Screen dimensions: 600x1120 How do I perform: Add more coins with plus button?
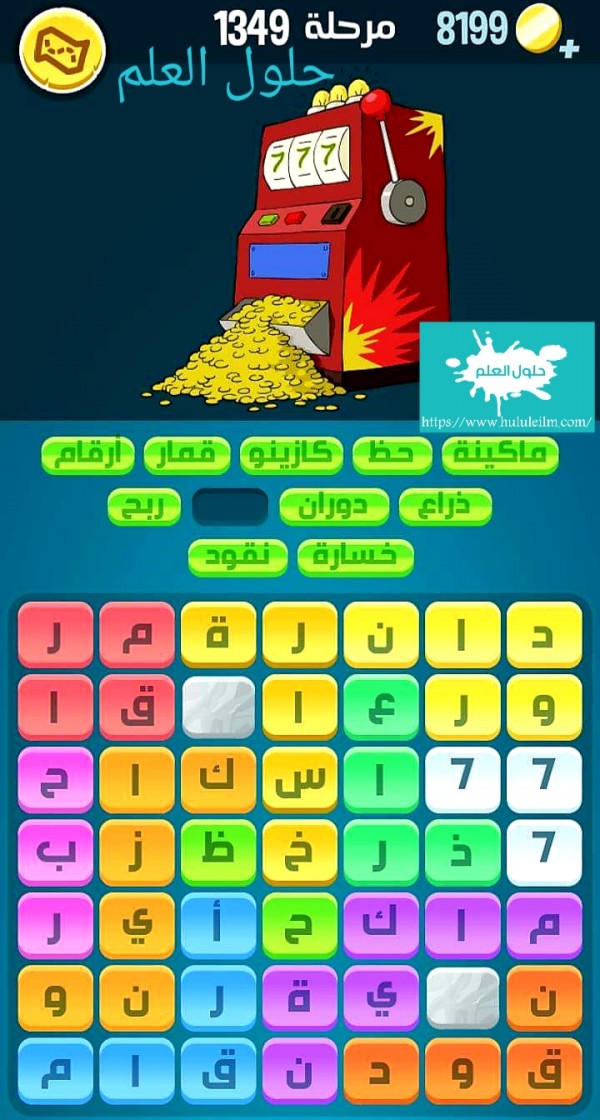pos(569,50)
